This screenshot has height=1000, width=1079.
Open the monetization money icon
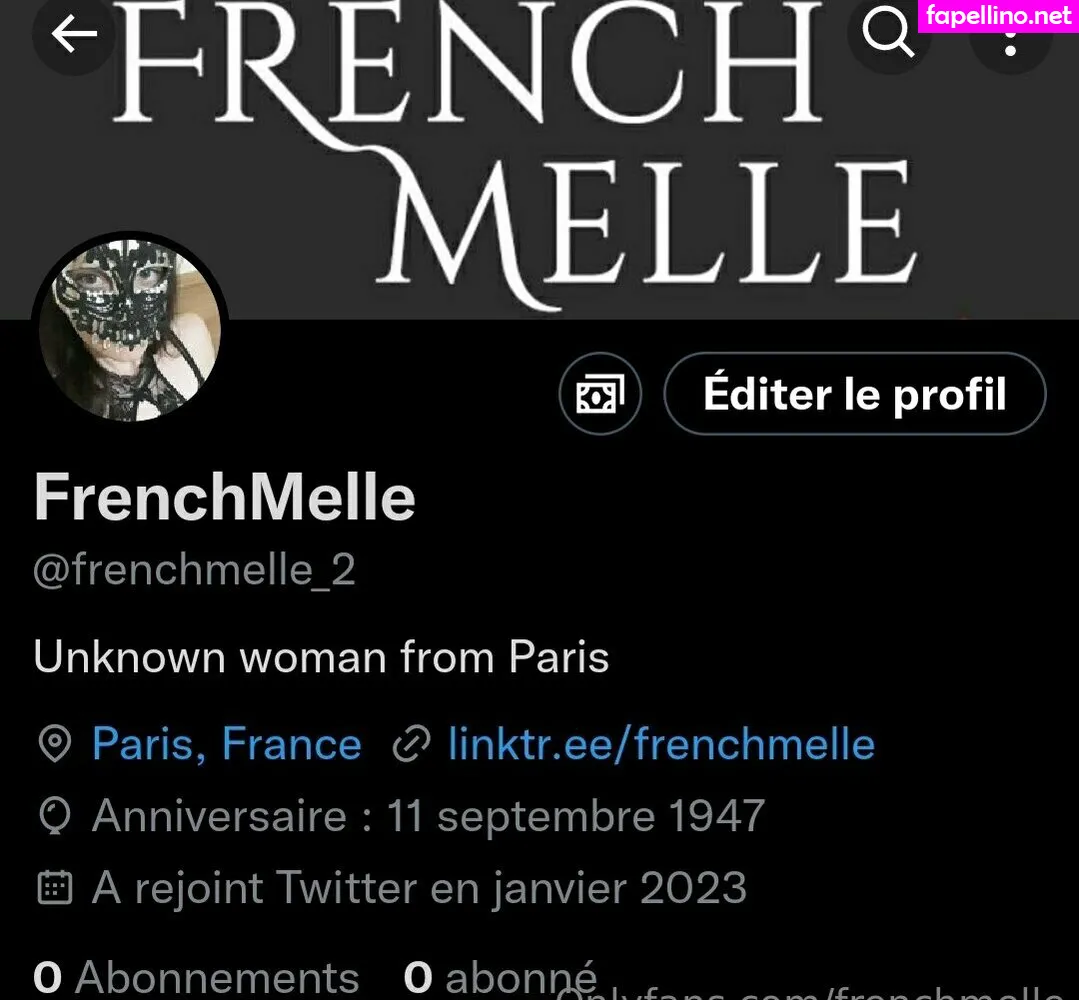pyautogui.click(x=600, y=394)
